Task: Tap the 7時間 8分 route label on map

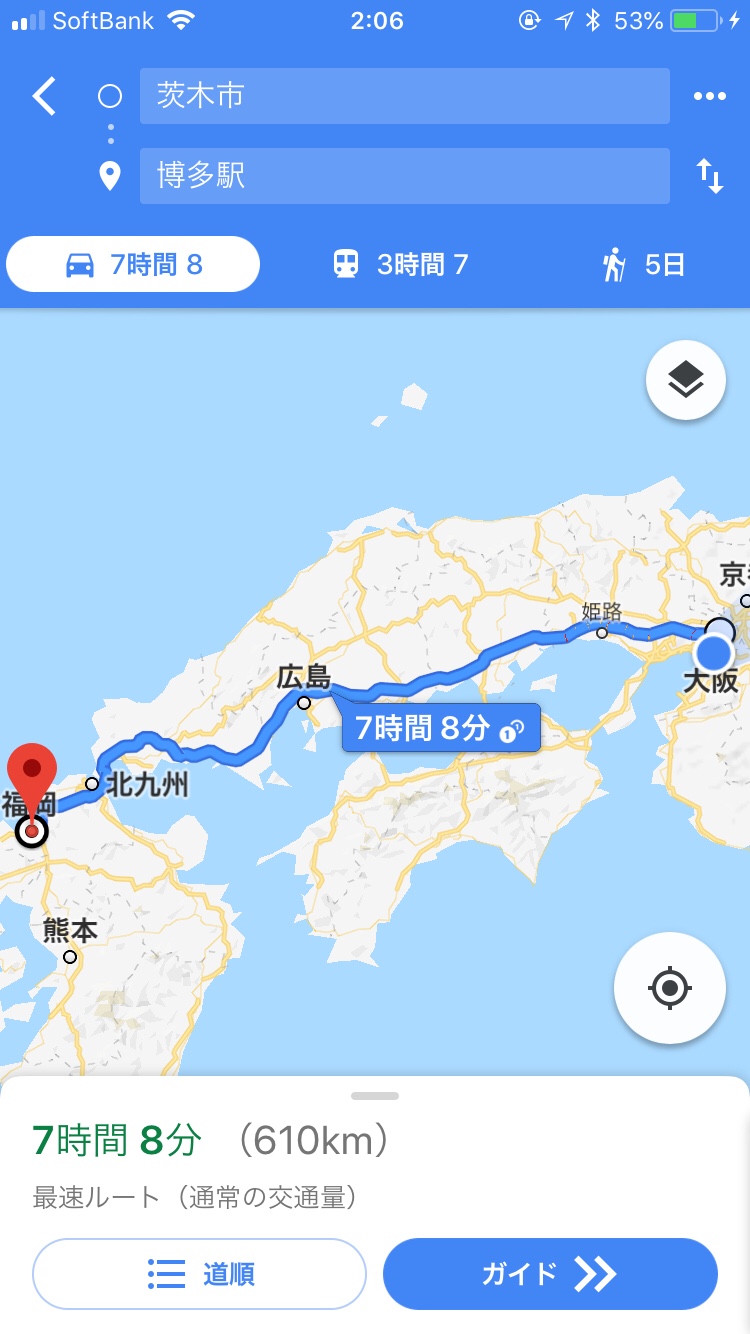Action: coord(440,728)
